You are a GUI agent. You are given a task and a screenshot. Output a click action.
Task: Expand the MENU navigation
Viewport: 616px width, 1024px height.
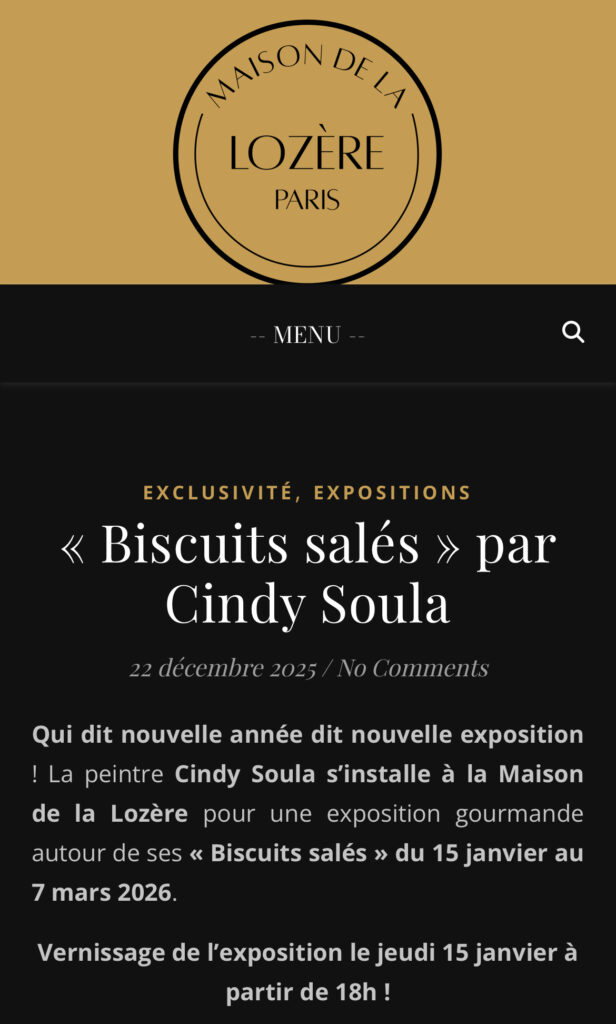click(307, 335)
